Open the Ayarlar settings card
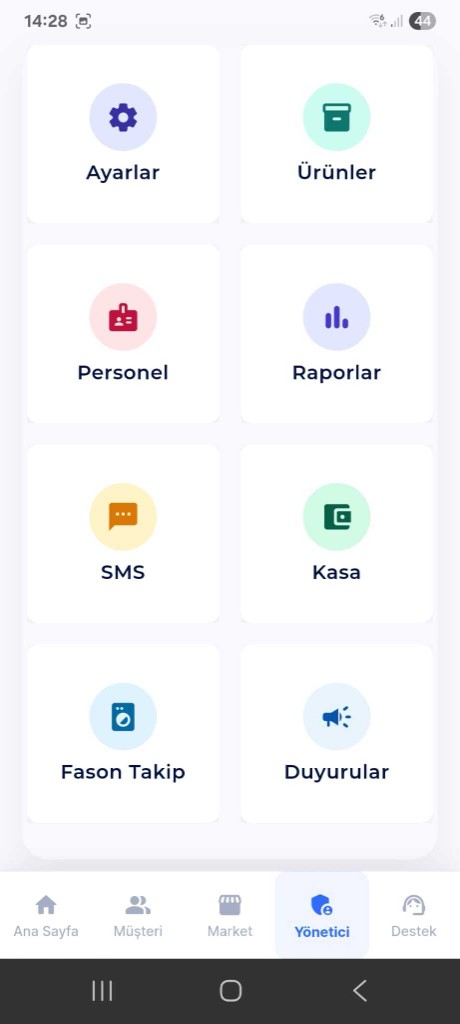This screenshot has height=1024, width=460. click(x=123, y=134)
